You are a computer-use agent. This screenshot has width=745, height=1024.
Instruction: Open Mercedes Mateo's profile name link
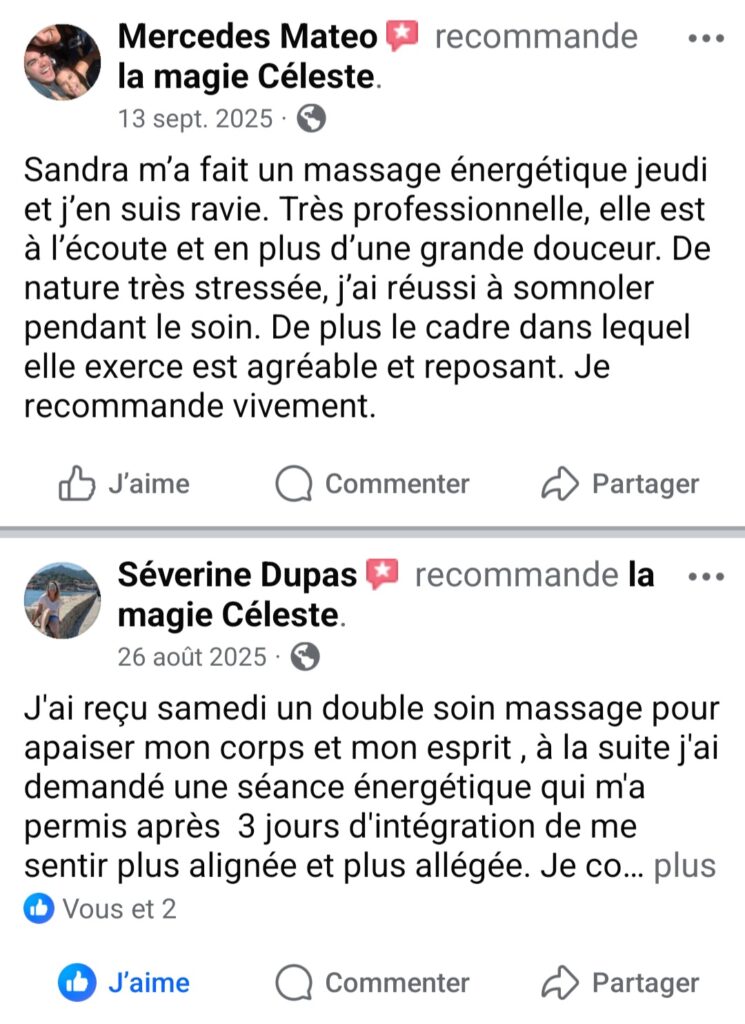248,37
